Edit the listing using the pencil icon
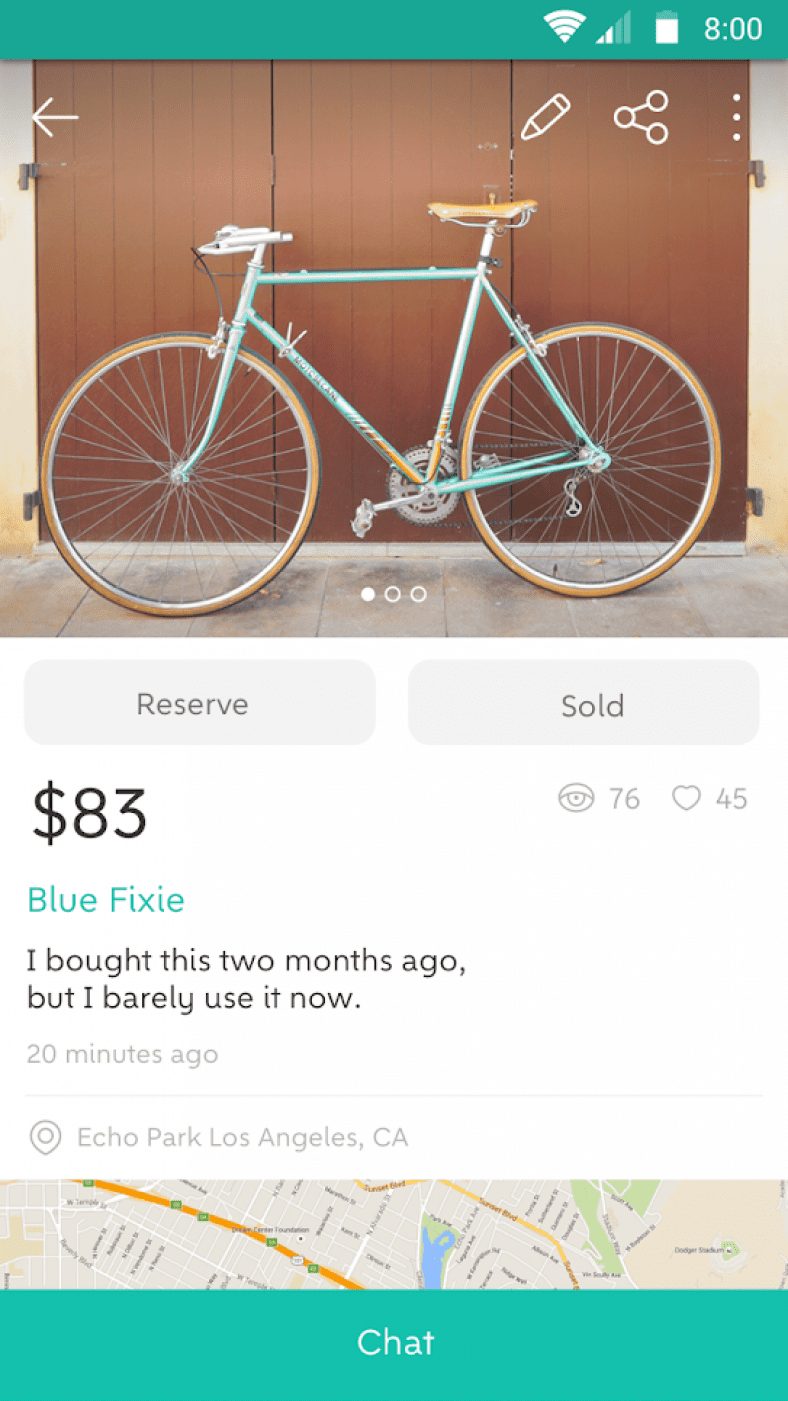788x1401 pixels. [x=546, y=116]
